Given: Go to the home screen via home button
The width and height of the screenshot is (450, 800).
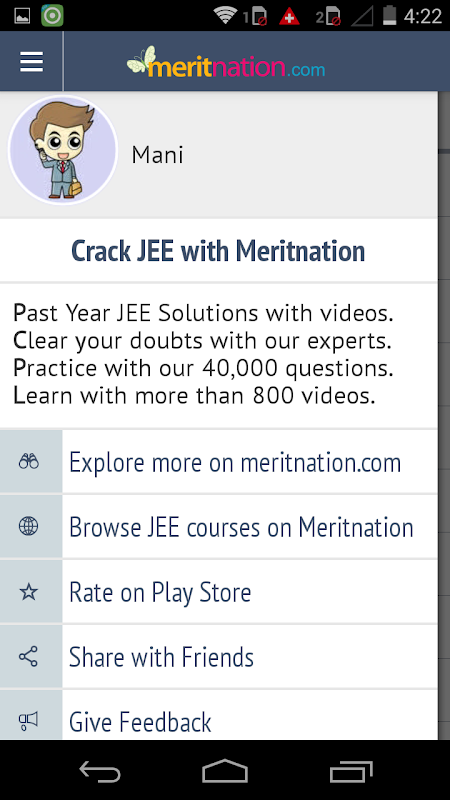Looking at the screenshot, I should (225, 771).
